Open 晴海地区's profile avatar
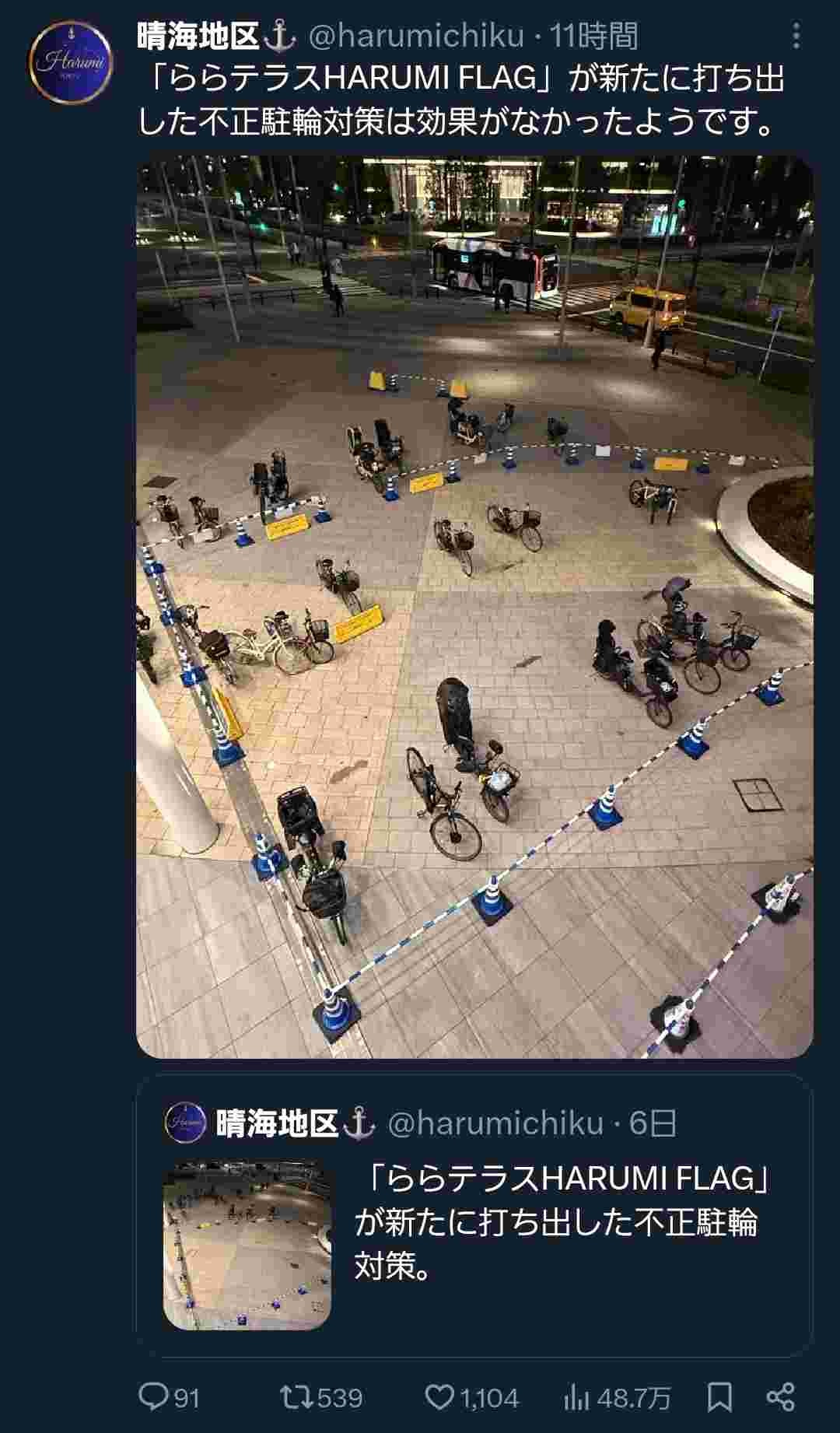Screen dimensions: 840x1433 pyautogui.click(x=70, y=62)
